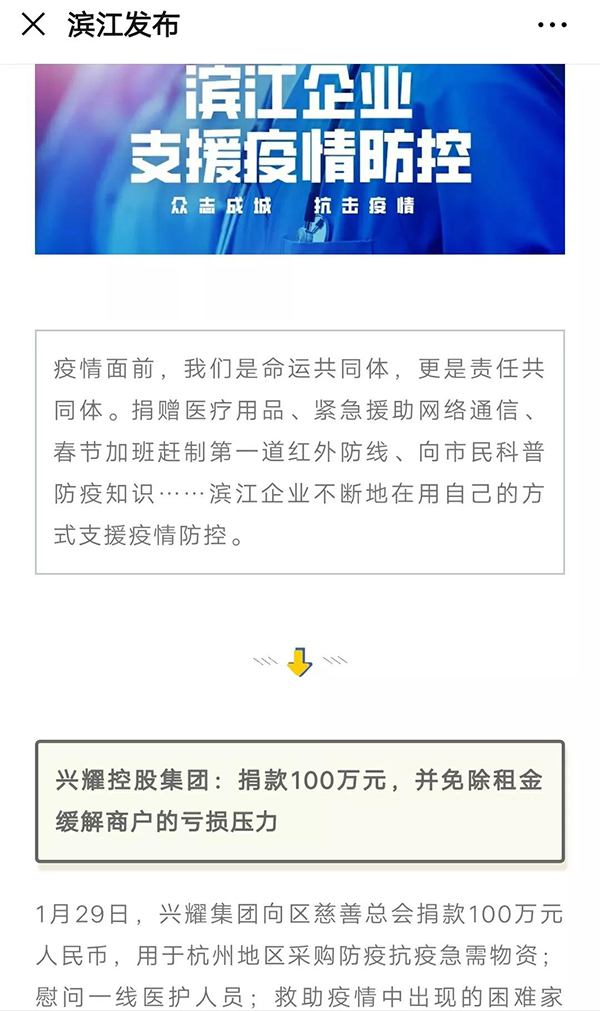Close the 滨江发布 article page
This screenshot has height=1011, width=600.
(33, 25)
